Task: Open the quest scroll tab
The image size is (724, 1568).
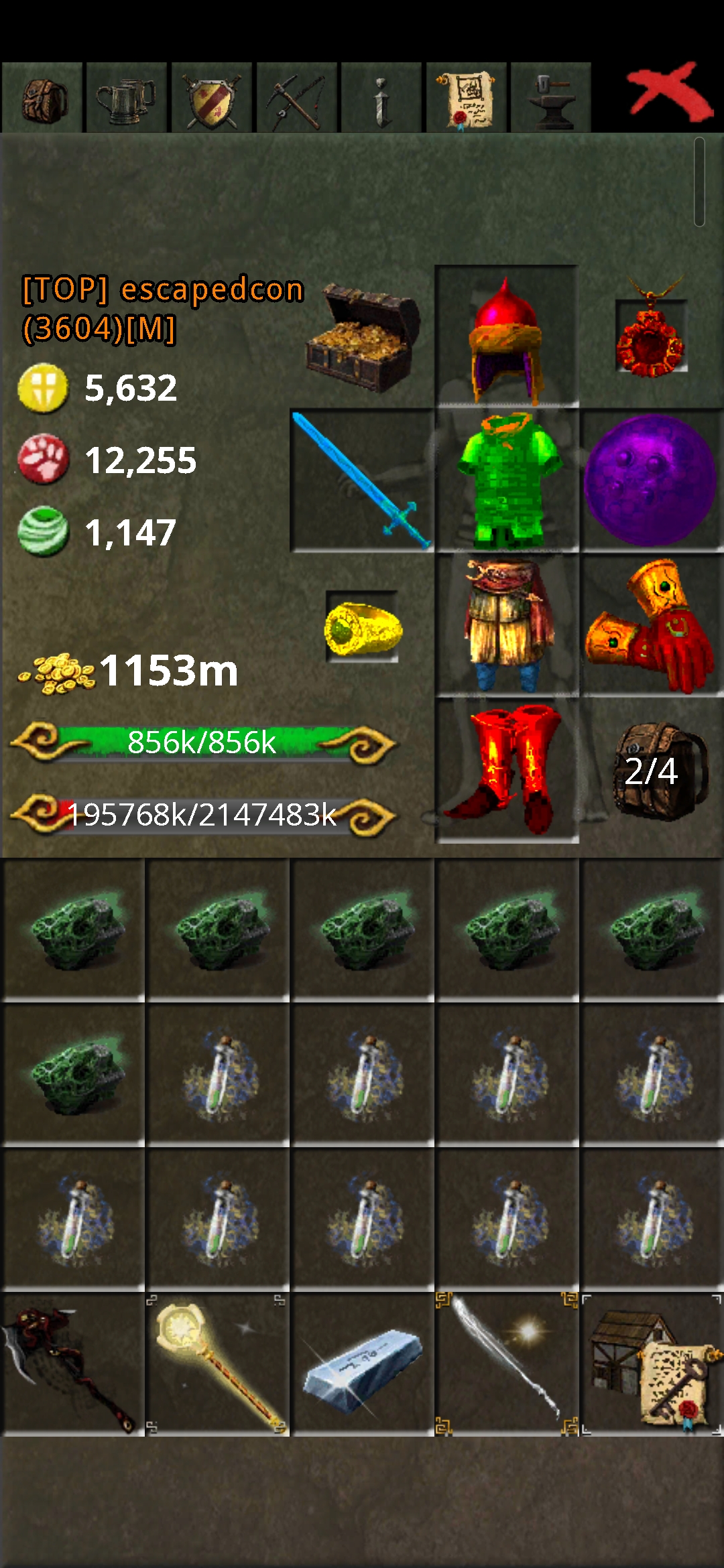Action: 467,98
